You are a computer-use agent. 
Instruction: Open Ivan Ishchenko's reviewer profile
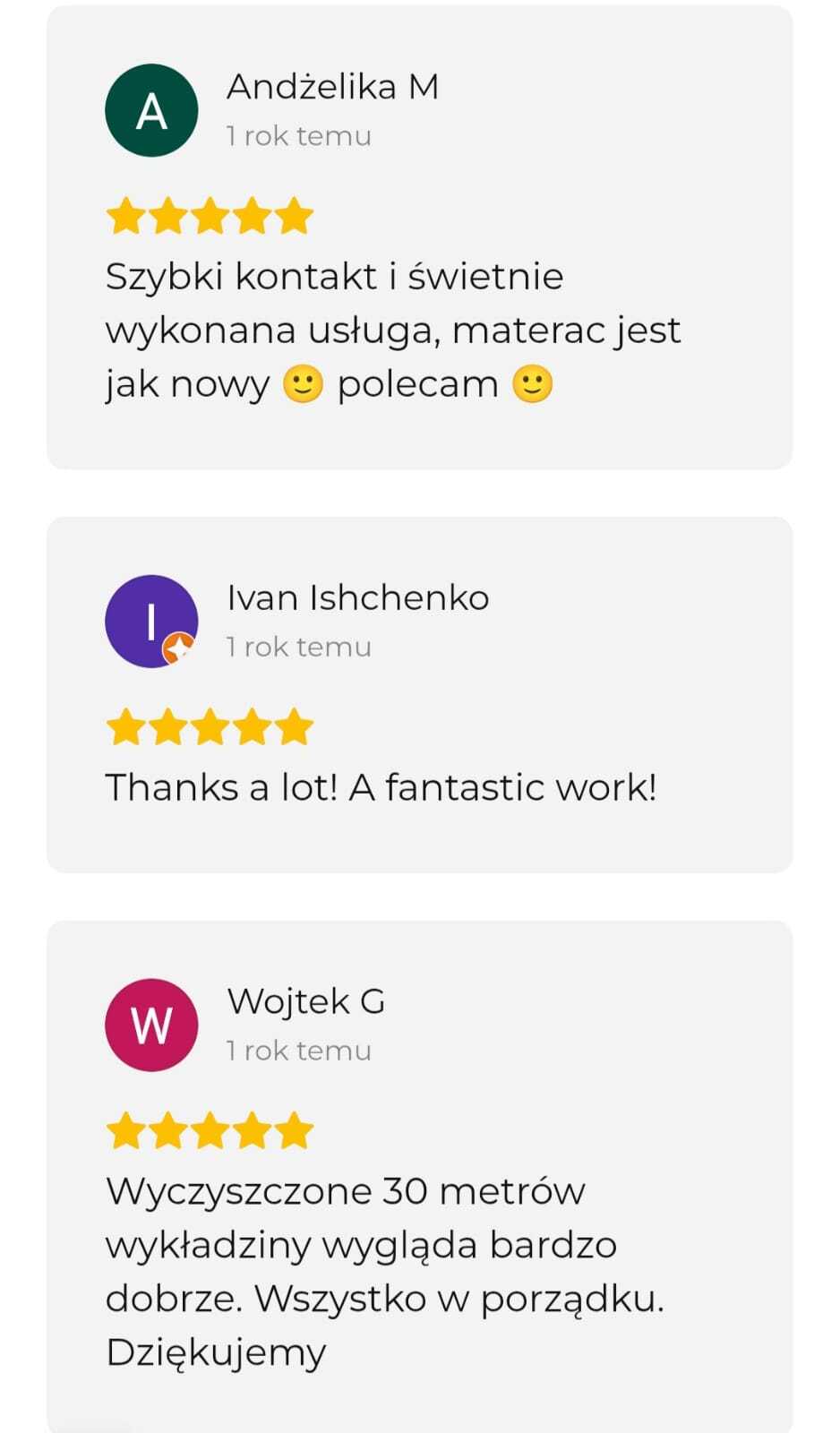[357, 597]
